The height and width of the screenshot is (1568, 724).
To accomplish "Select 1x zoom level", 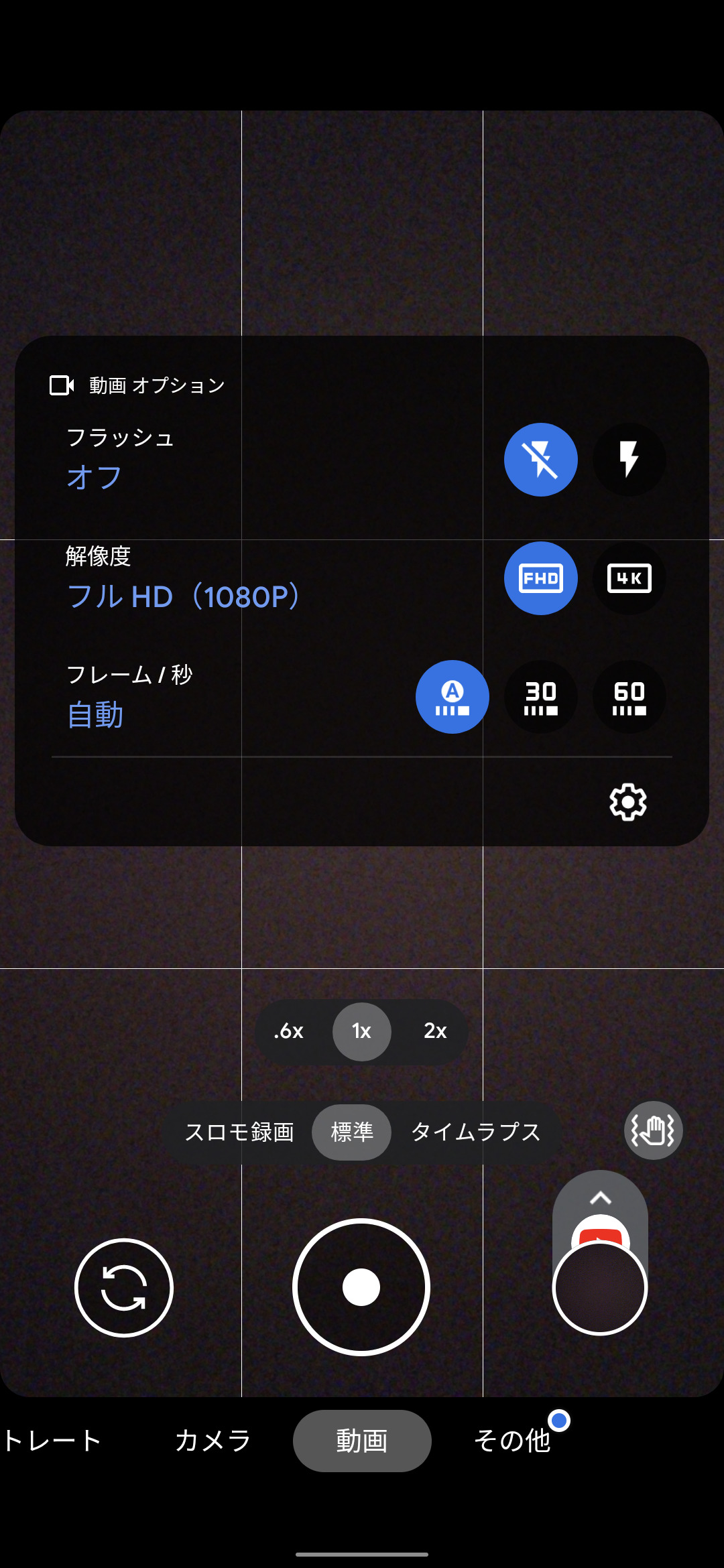I will (361, 1031).
